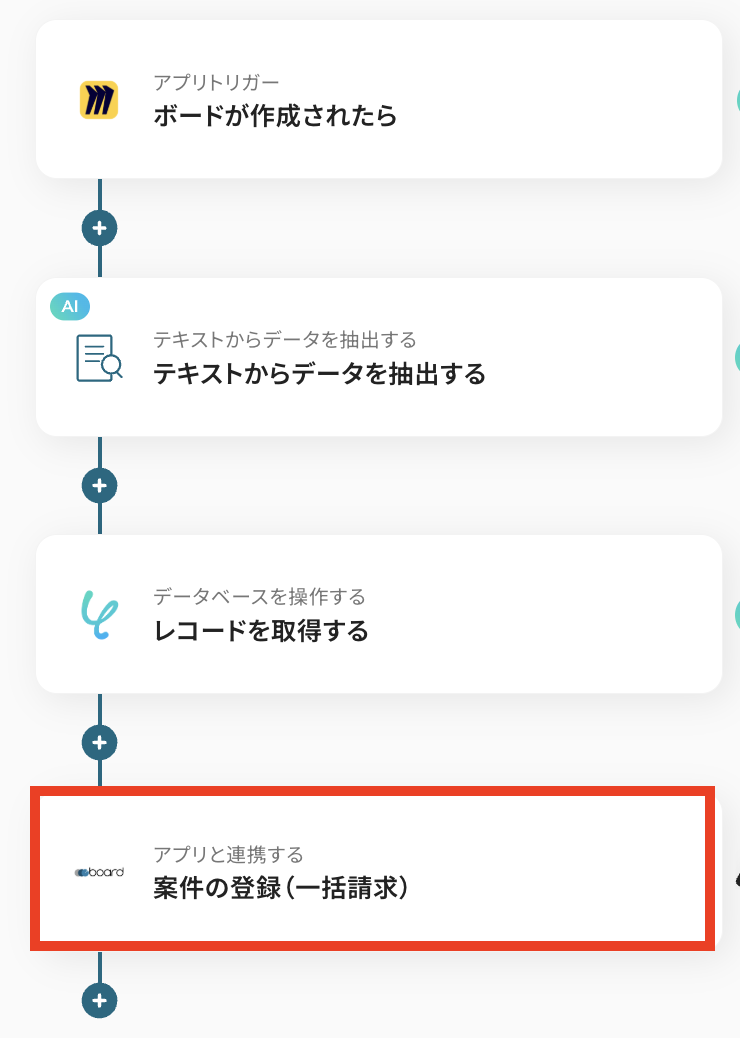Add a step below テキストからデータを抽出する

tap(99, 486)
